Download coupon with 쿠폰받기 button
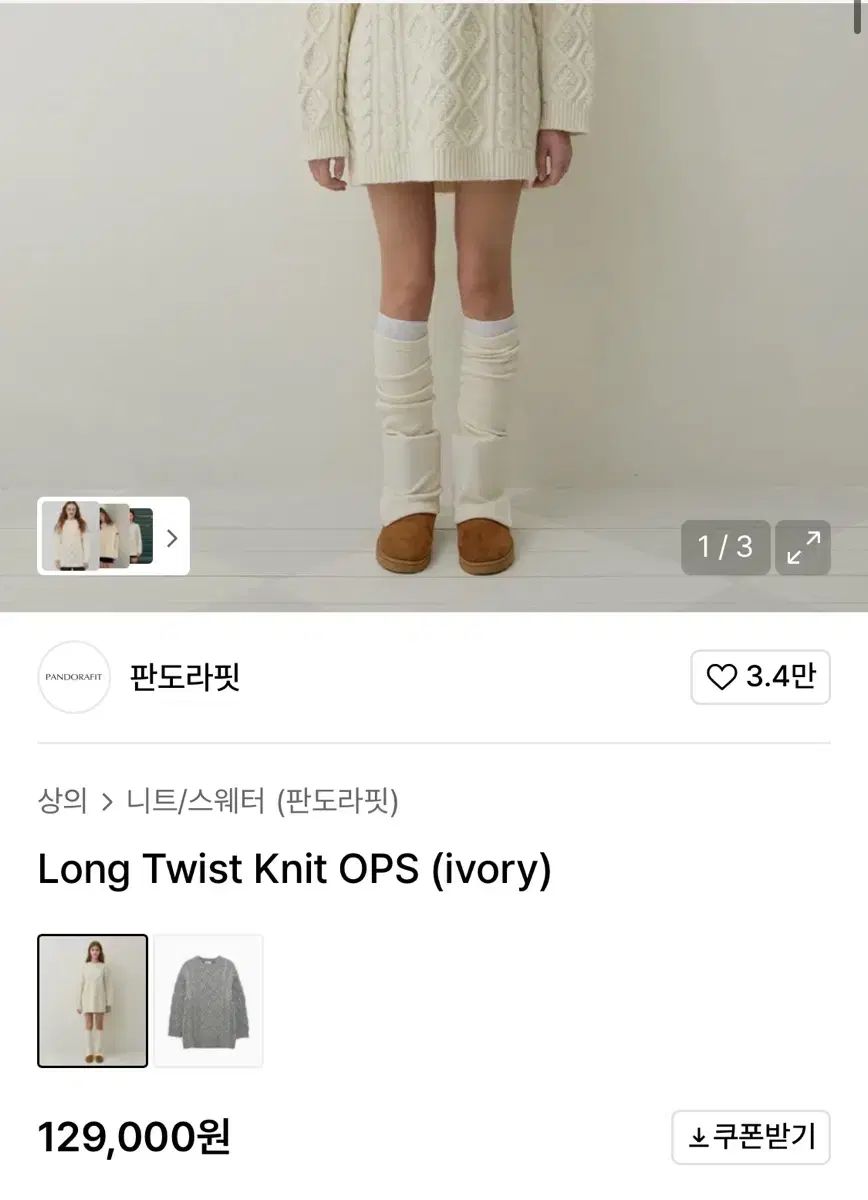Viewport: 868px width, 1200px height. (x=751, y=1137)
